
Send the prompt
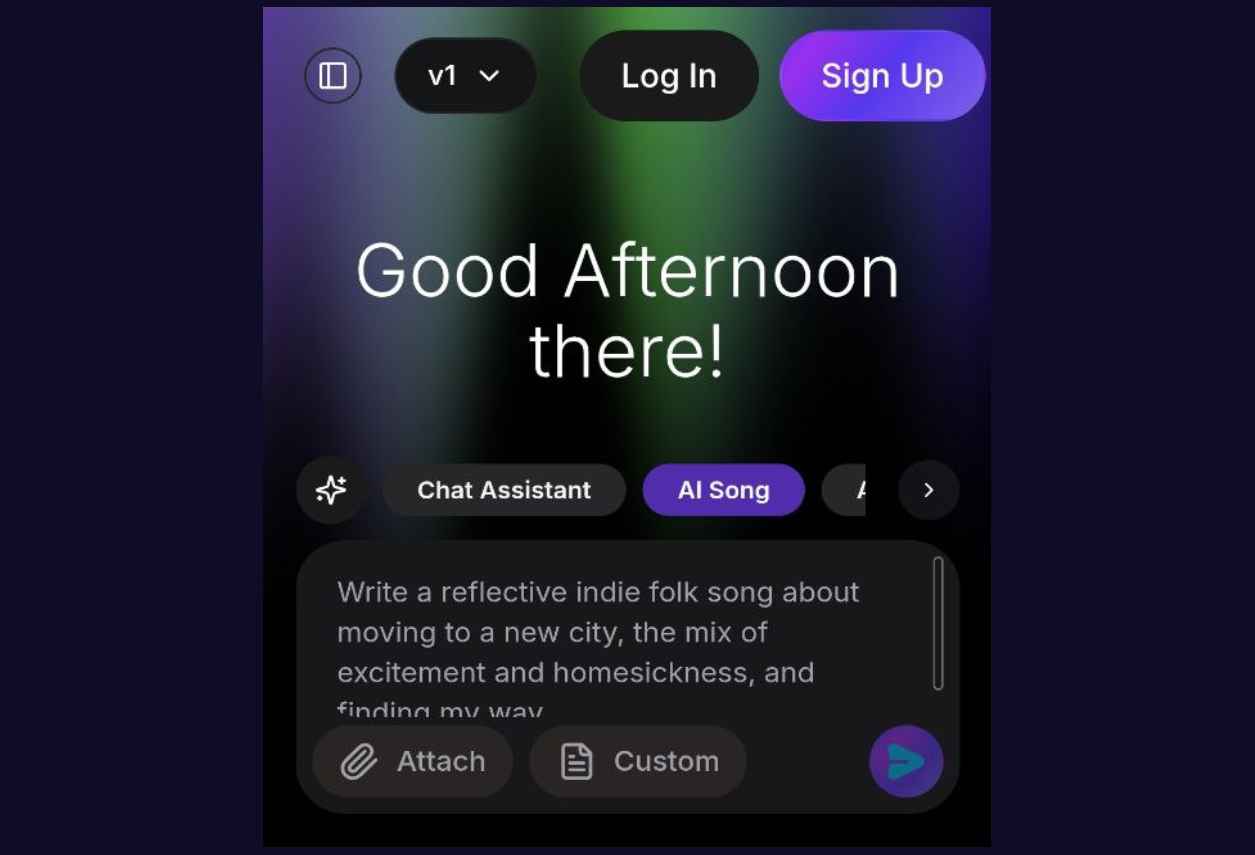pyautogui.click(x=905, y=761)
